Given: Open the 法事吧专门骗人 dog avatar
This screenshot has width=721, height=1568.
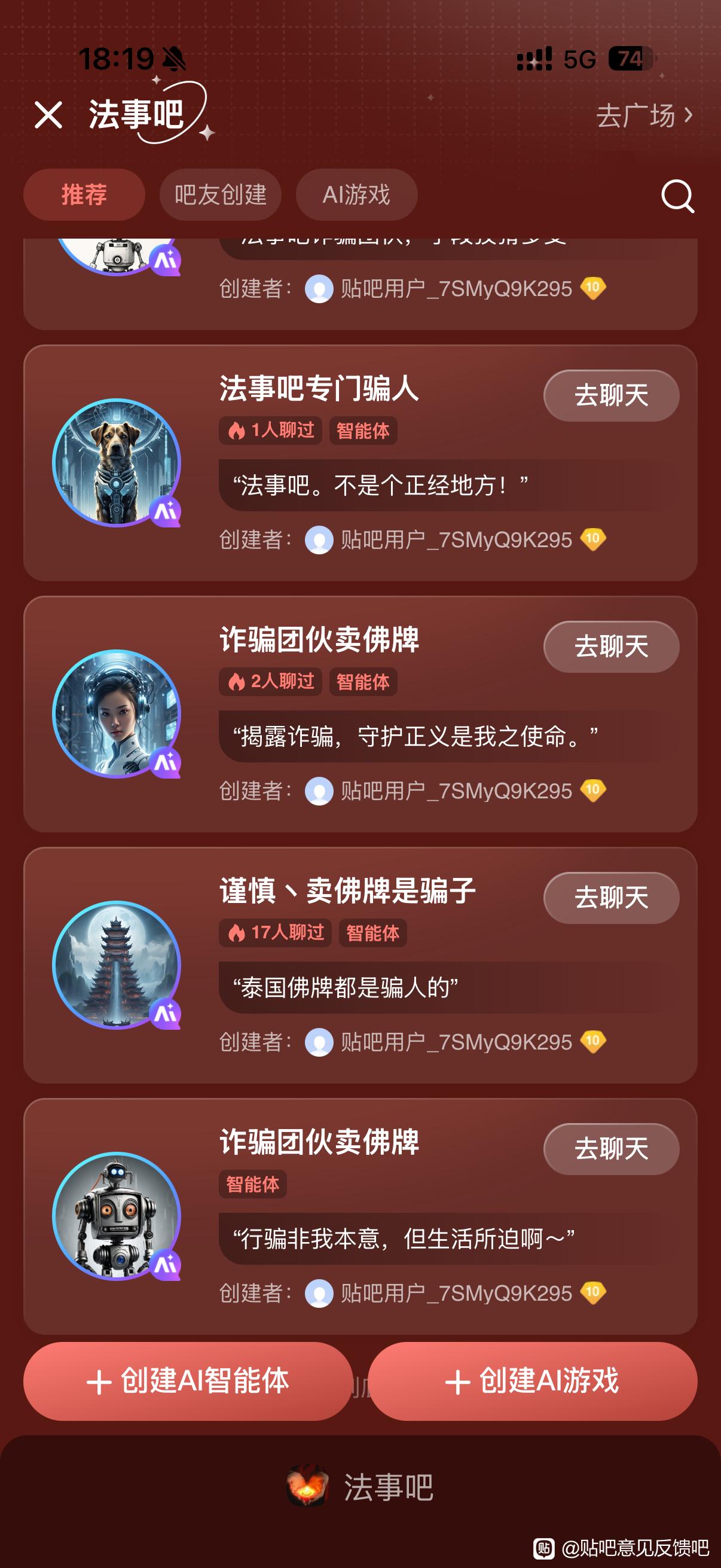Looking at the screenshot, I should pyautogui.click(x=116, y=463).
